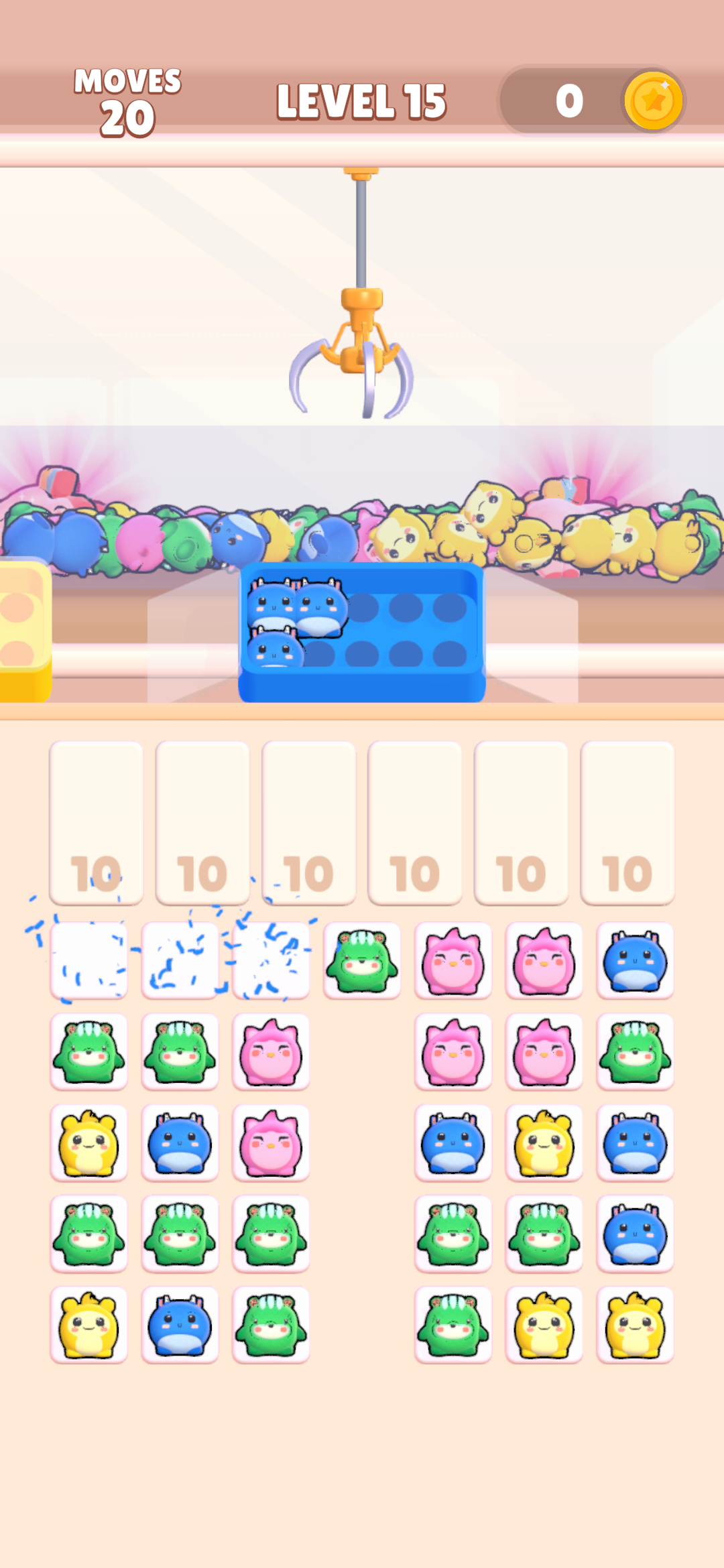The width and height of the screenshot is (724, 1568).
Task: Pick the green frog tile beside the cleared tiles
Action: (362, 961)
